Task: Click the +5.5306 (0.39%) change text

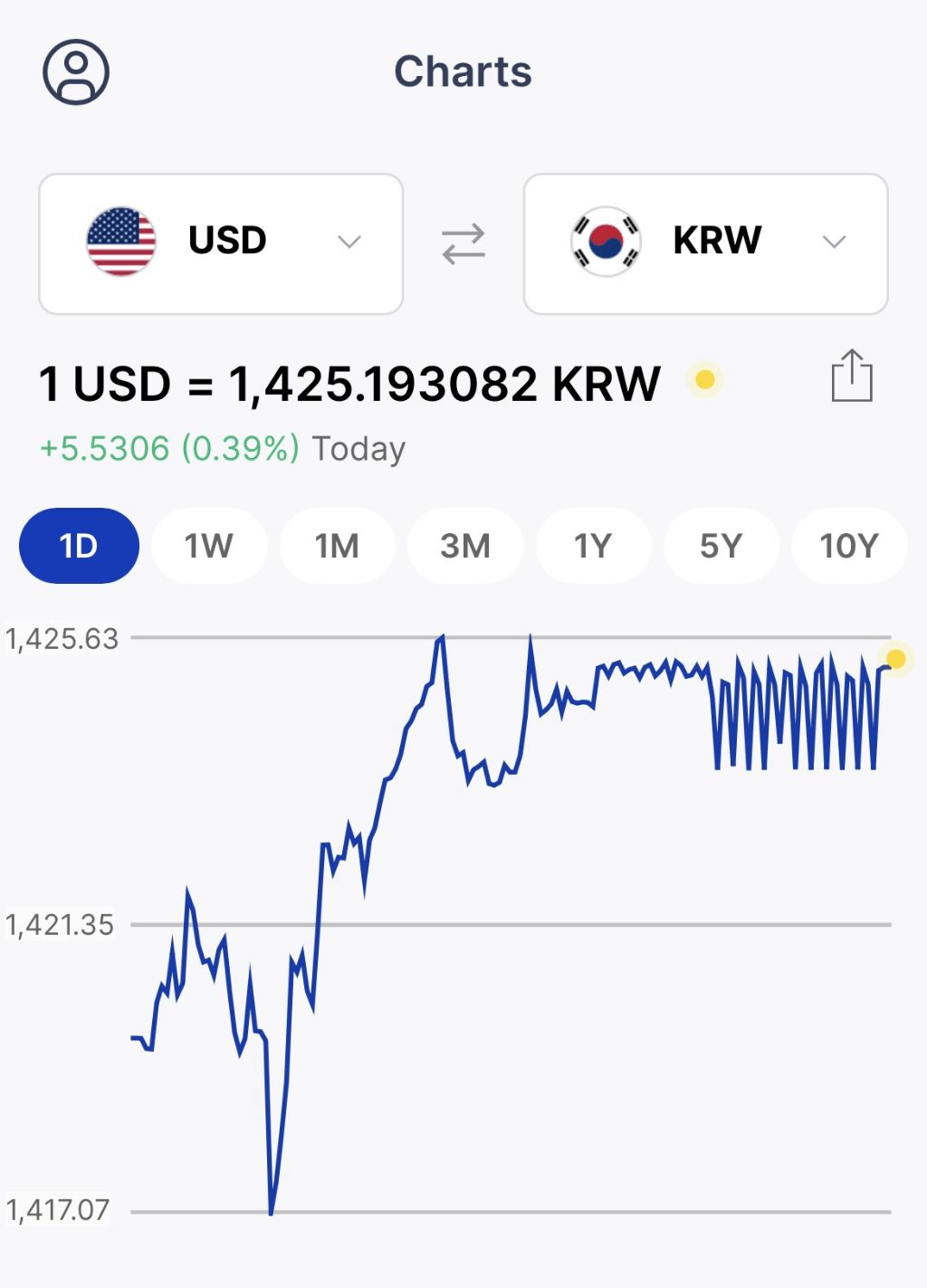Action: [168, 447]
